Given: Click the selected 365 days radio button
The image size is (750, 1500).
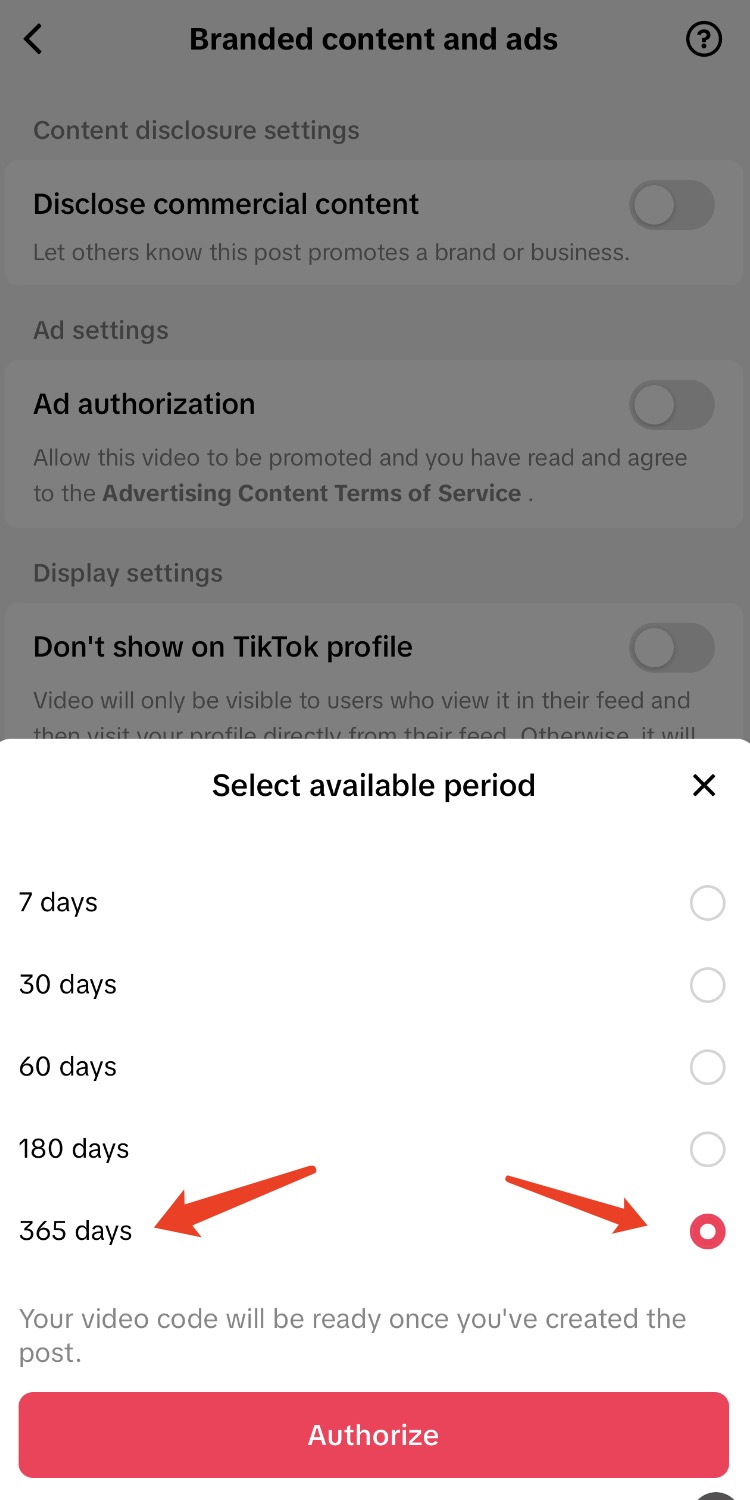Looking at the screenshot, I should [707, 1232].
